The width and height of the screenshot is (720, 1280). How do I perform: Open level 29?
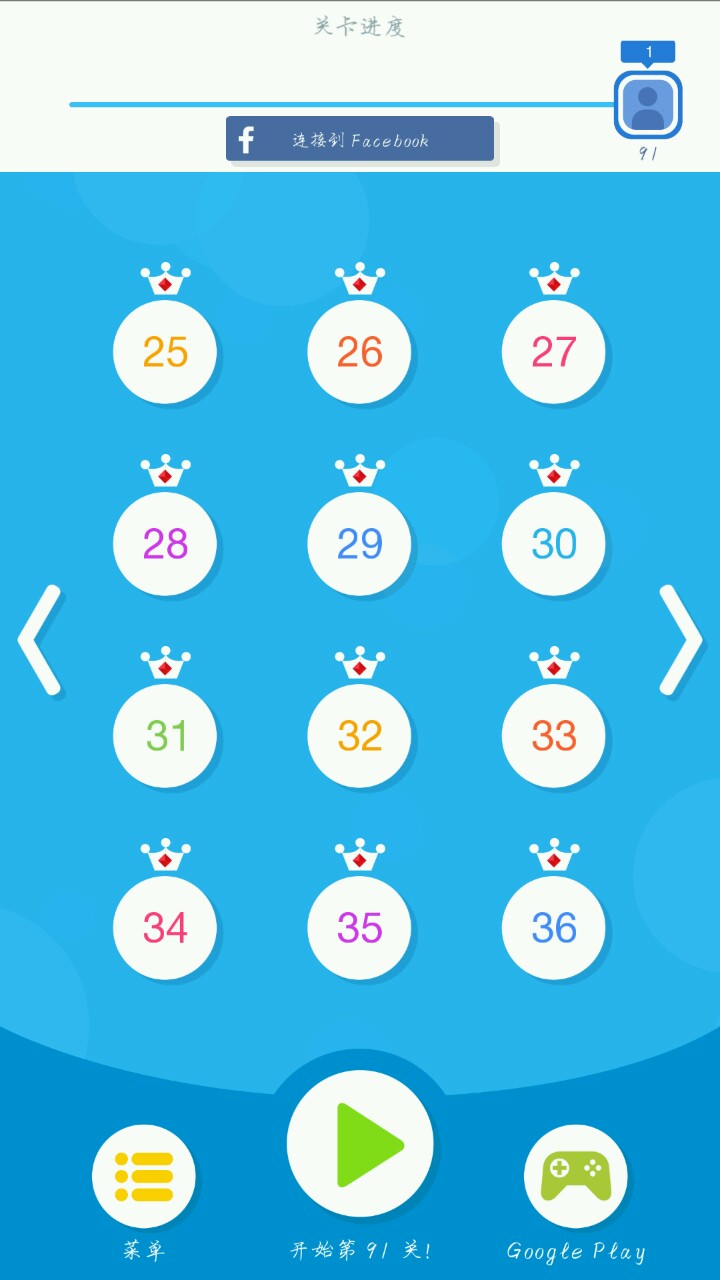tap(359, 544)
